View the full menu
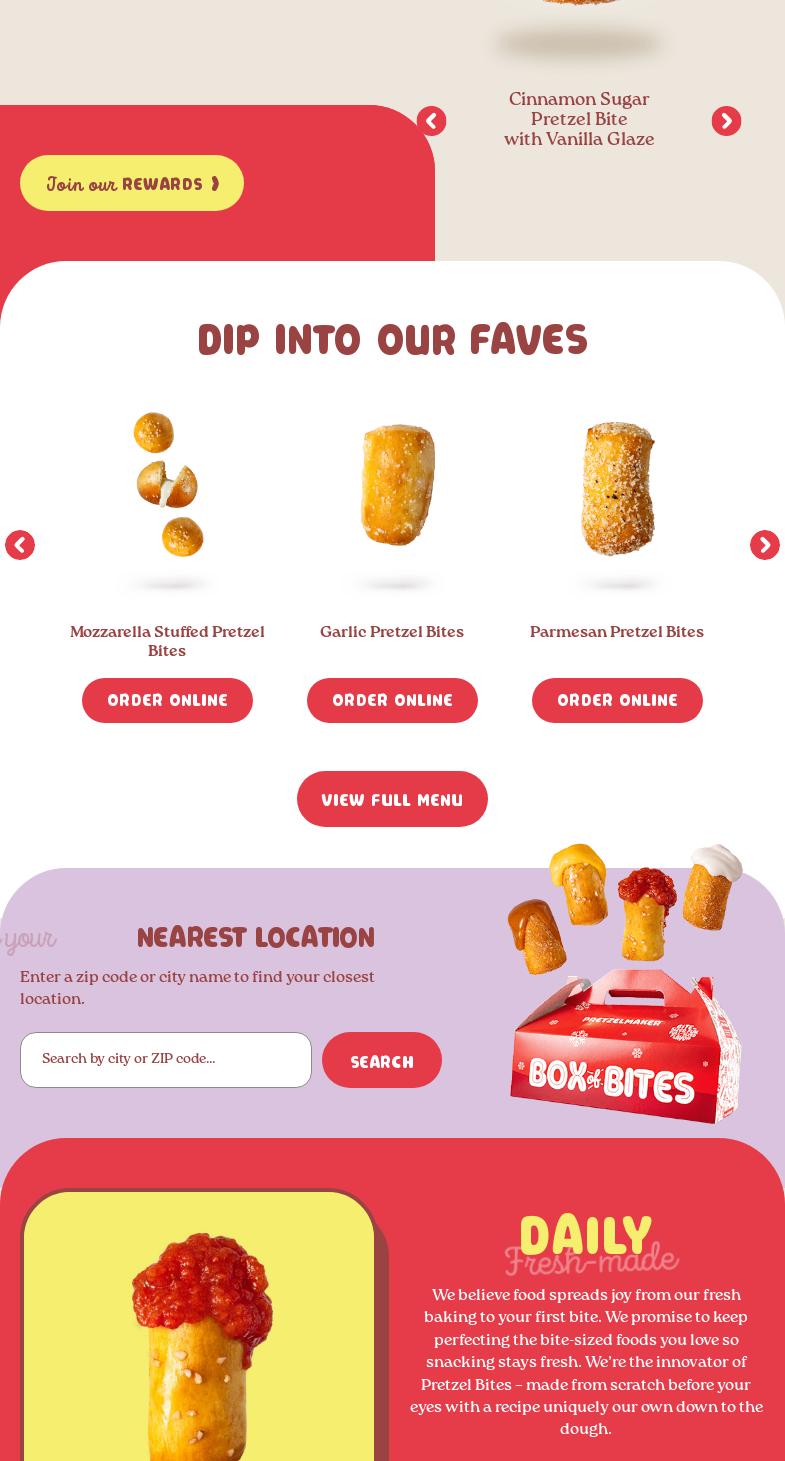 point(392,799)
